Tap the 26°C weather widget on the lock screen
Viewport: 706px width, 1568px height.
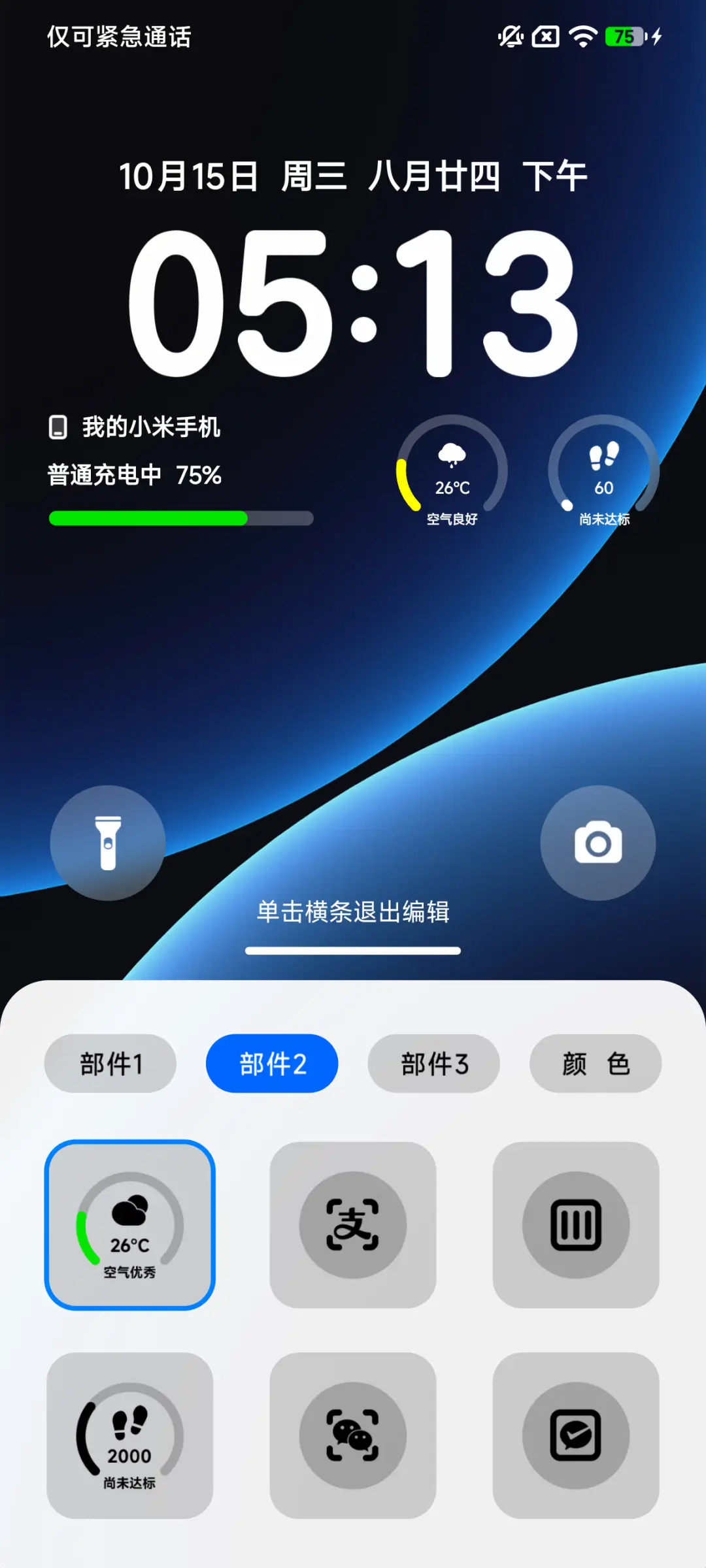click(x=453, y=474)
